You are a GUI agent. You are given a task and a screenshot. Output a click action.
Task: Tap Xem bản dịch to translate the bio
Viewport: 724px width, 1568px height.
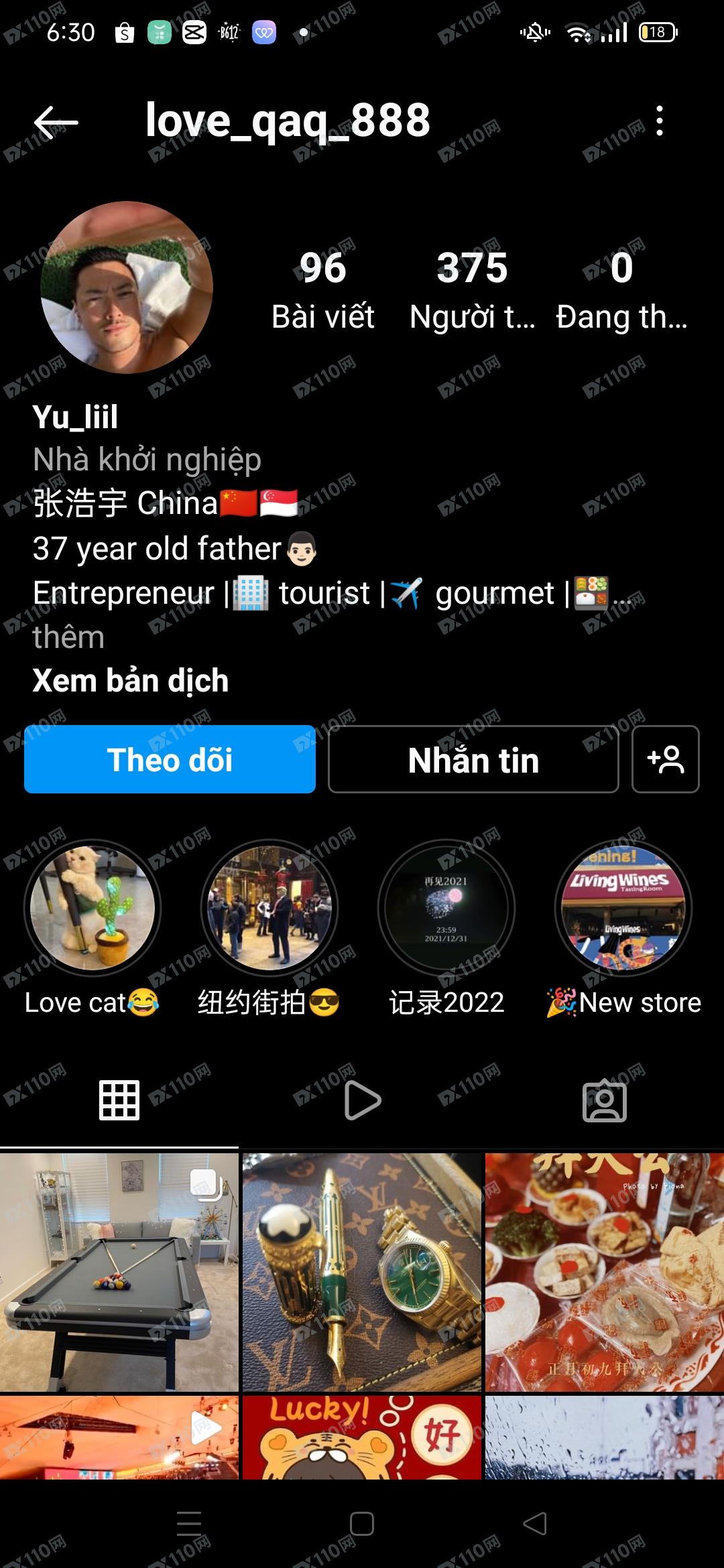tap(131, 681)
